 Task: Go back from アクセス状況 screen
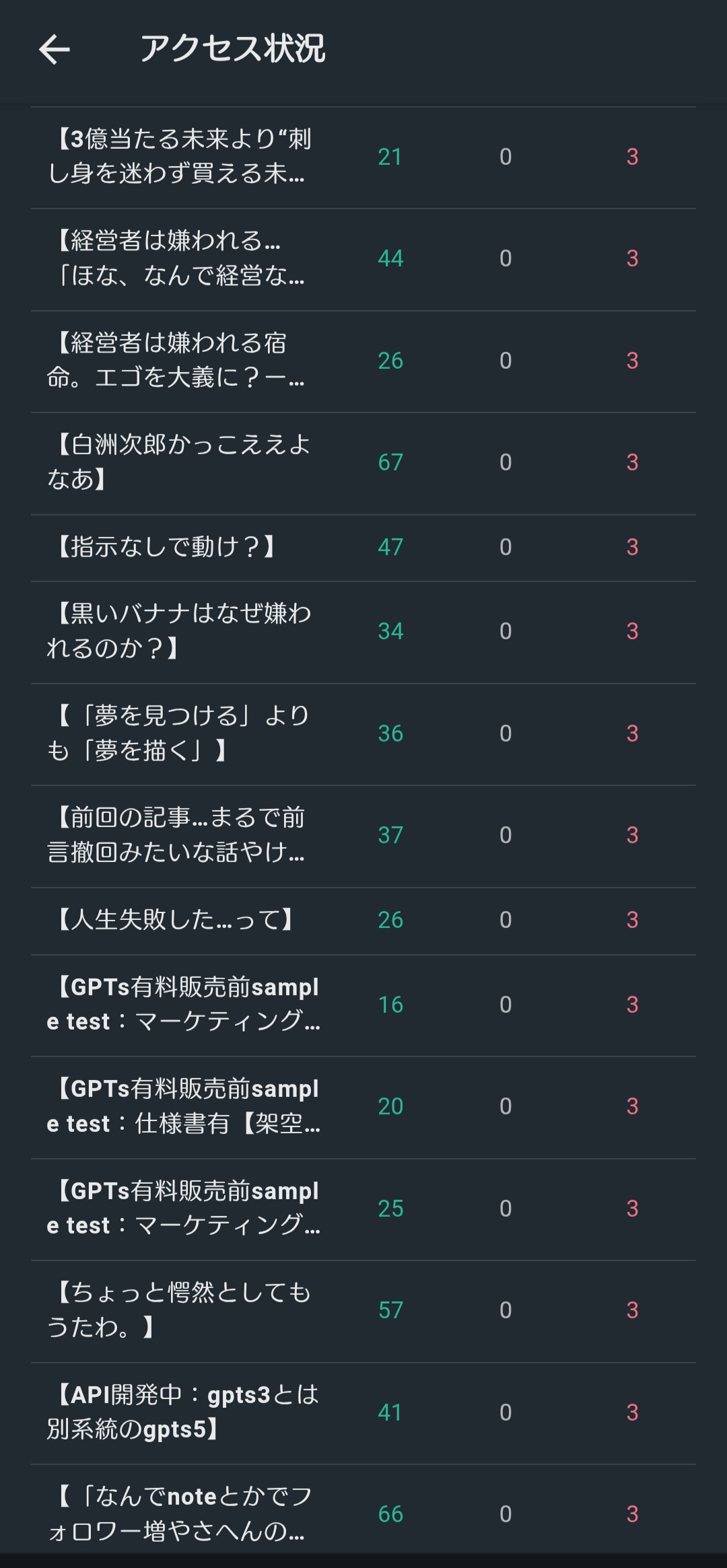55,49
